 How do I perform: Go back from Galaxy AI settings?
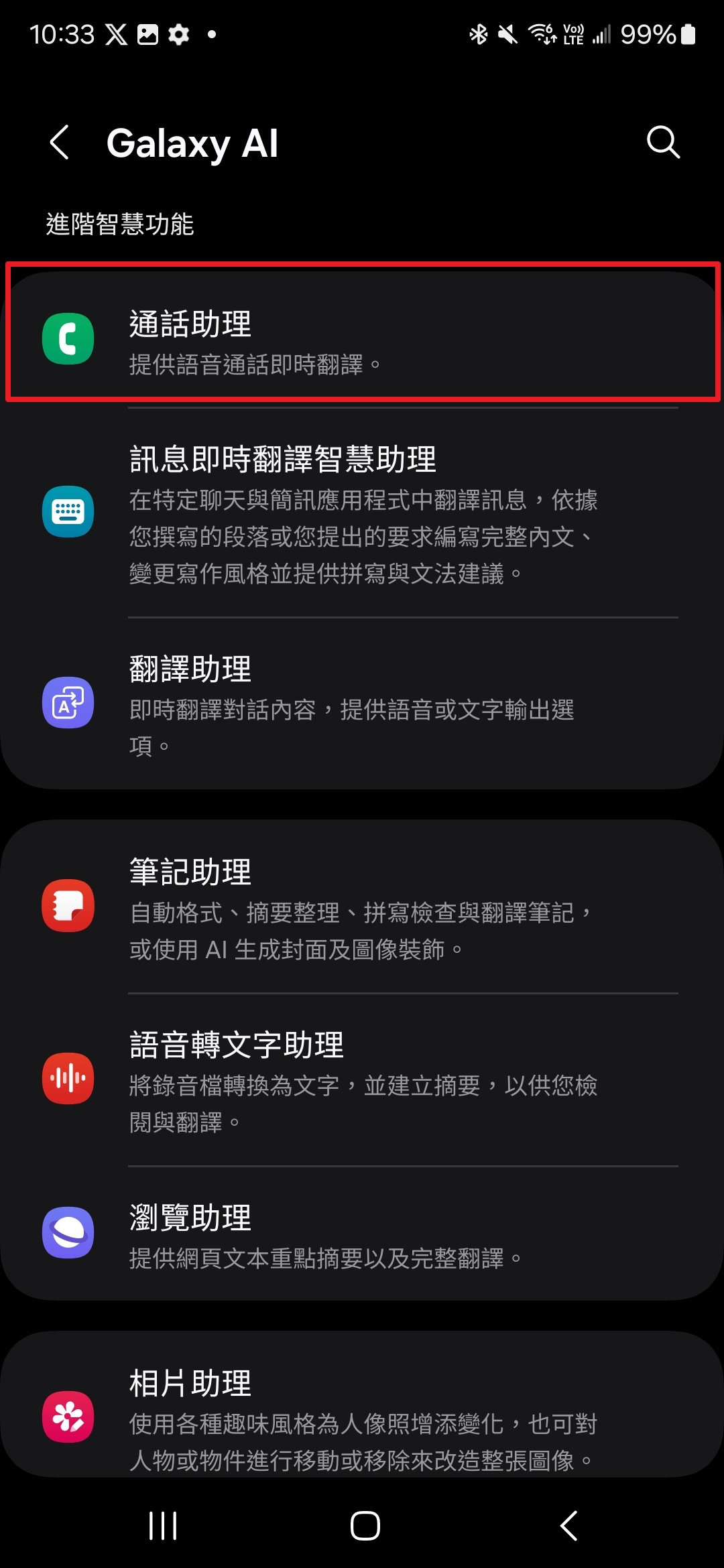tap(60, 143)
